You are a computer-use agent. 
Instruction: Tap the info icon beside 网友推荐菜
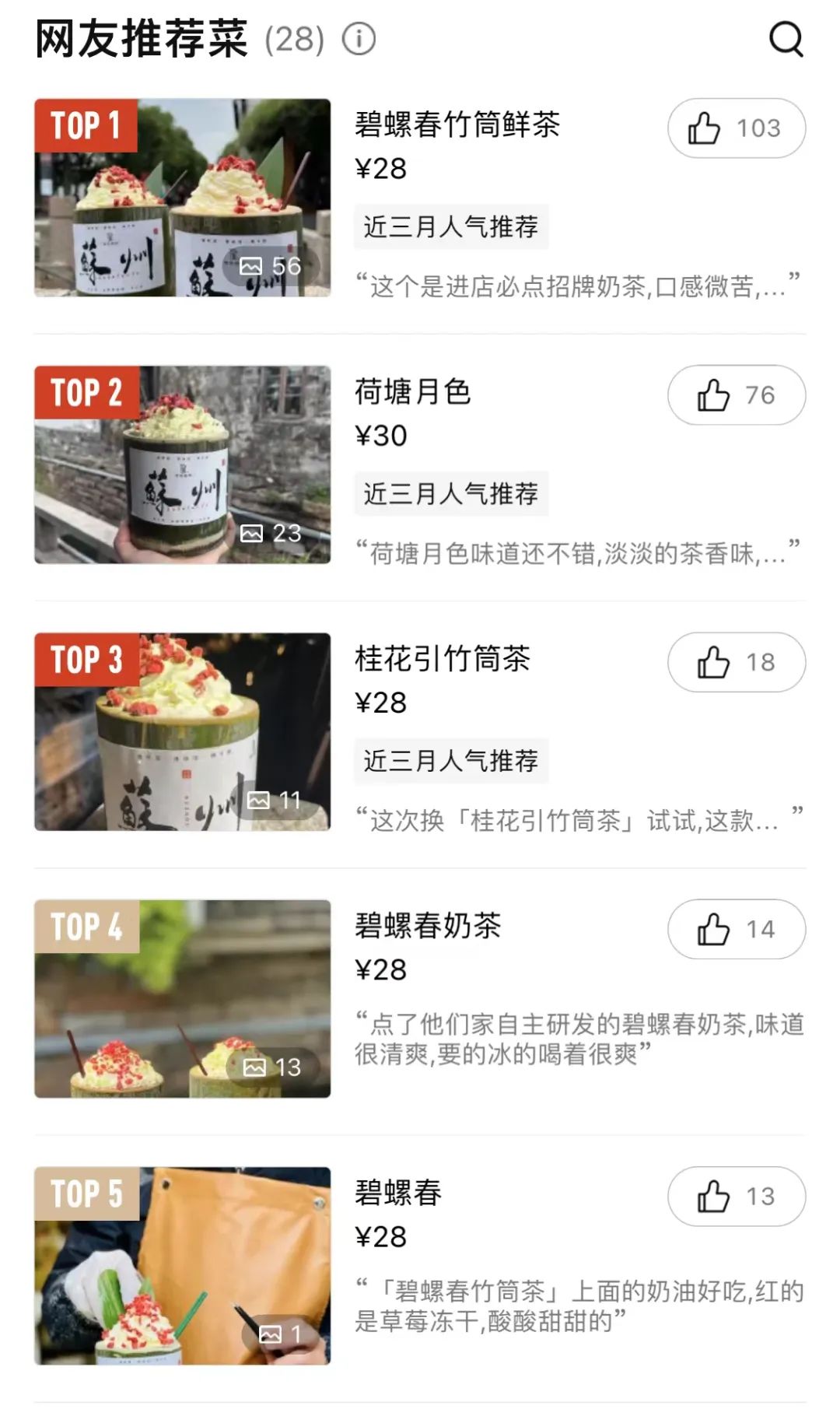[x=359, y=39]
